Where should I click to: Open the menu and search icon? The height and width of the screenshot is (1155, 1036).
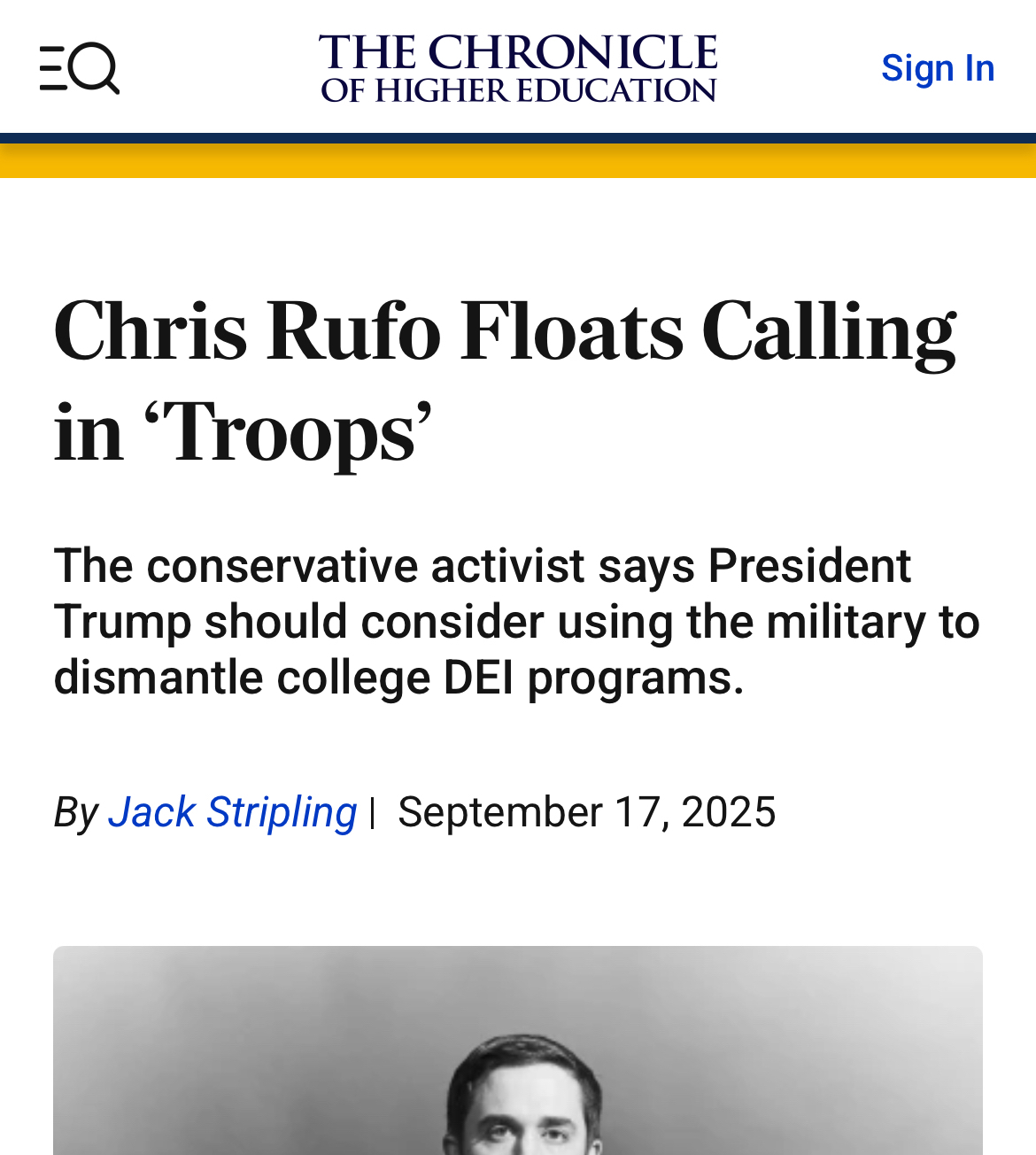[80, 68]
